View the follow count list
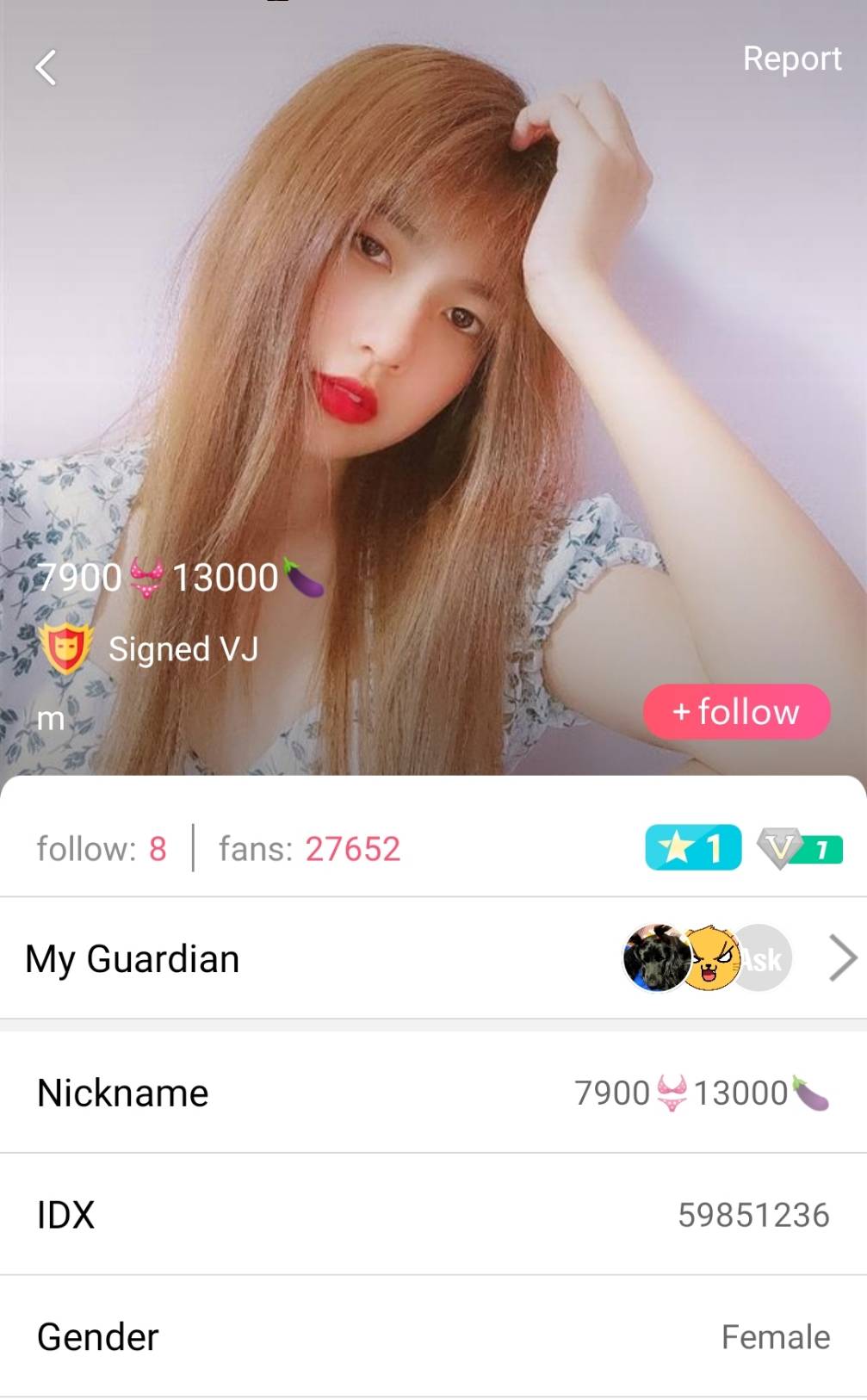Screen dimensions: 867x1400 click(102, 849)
